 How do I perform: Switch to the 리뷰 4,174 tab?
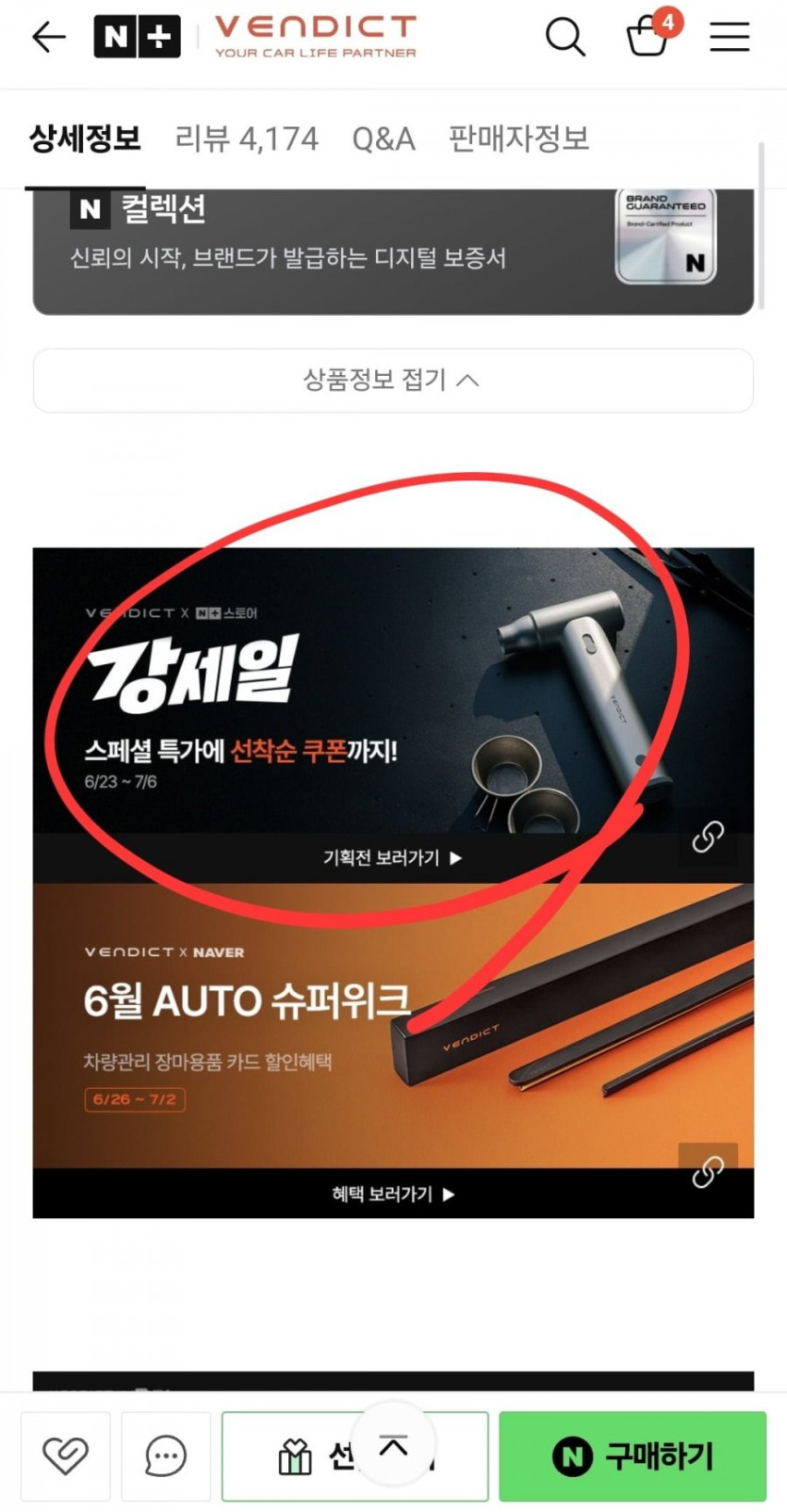247,139
